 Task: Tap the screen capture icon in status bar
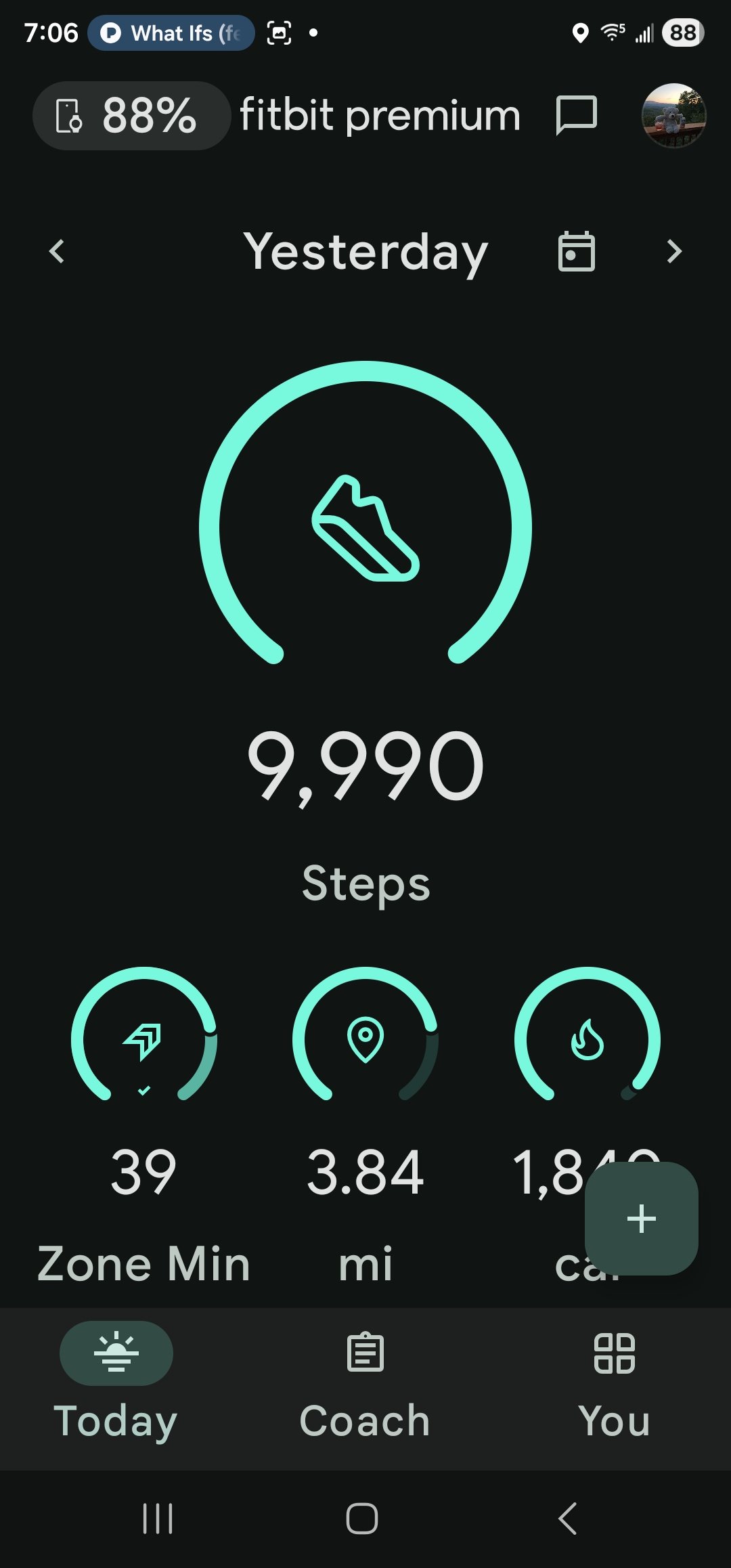point(278,32)
